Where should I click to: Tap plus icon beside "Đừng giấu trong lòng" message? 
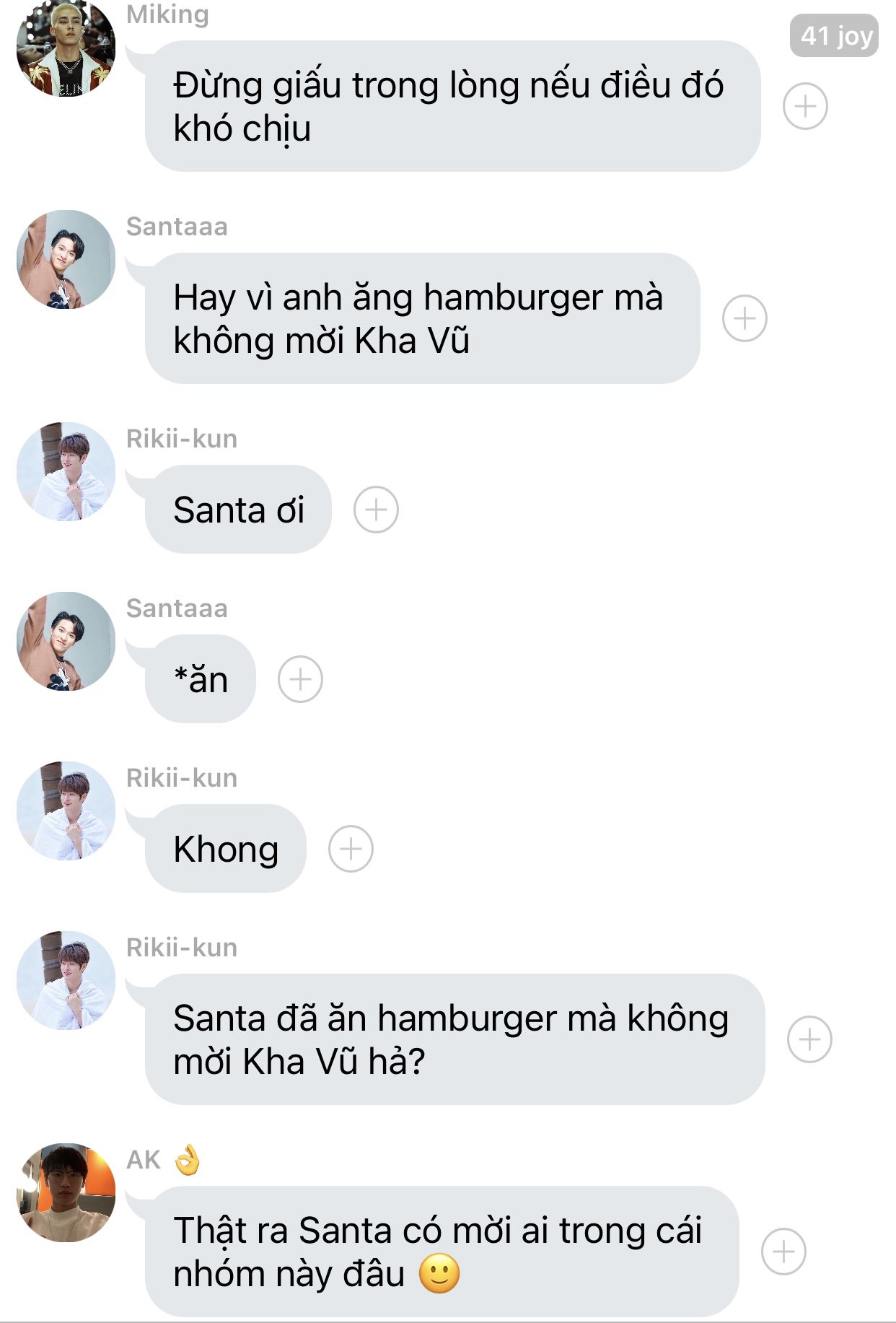[x=804, y=106]
